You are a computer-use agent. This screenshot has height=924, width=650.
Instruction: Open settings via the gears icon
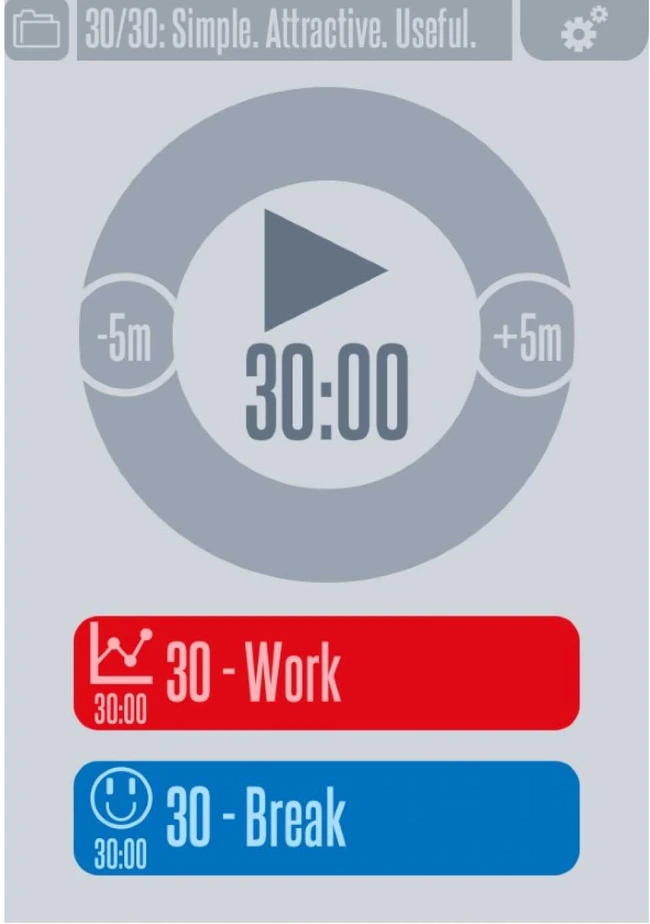point(584,31)
